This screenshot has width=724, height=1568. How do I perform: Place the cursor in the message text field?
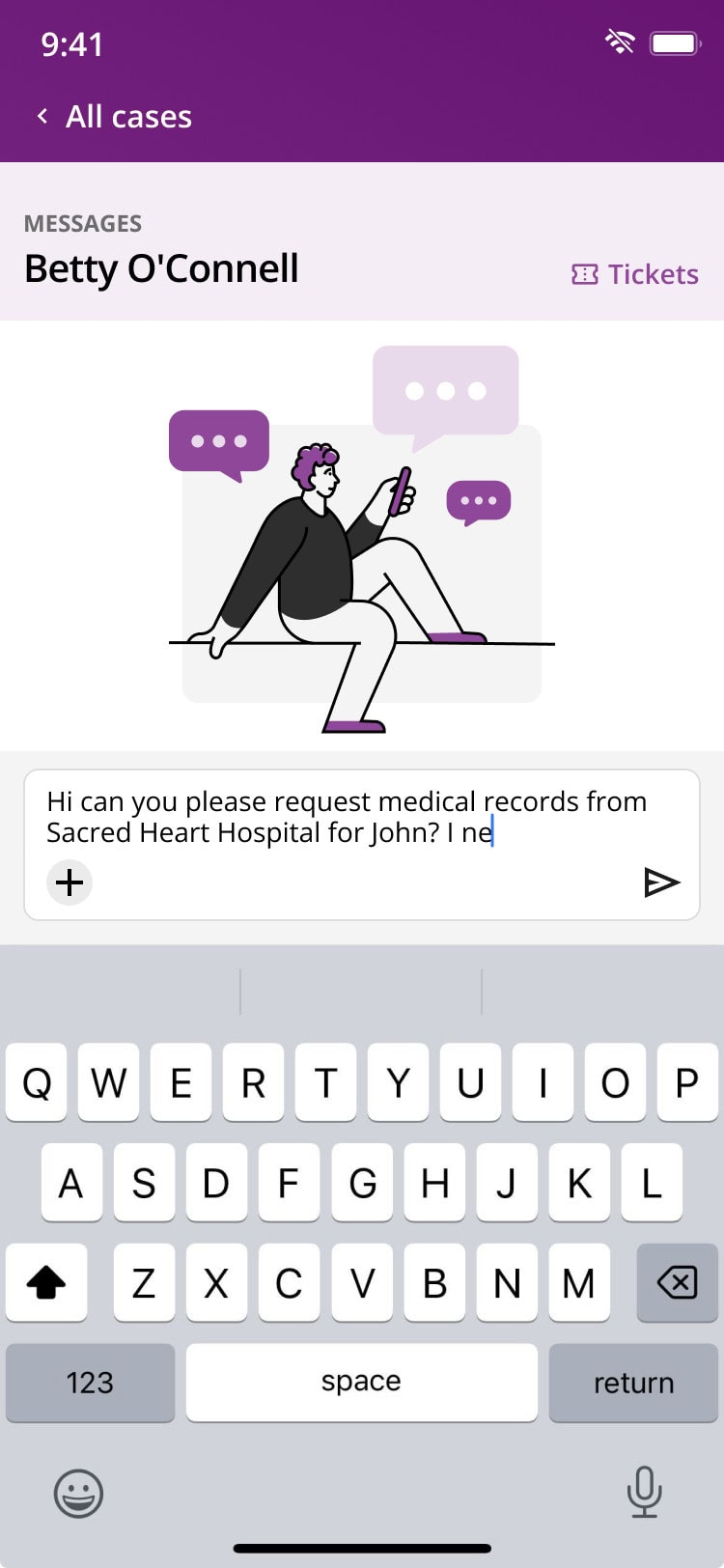[348, 817]
